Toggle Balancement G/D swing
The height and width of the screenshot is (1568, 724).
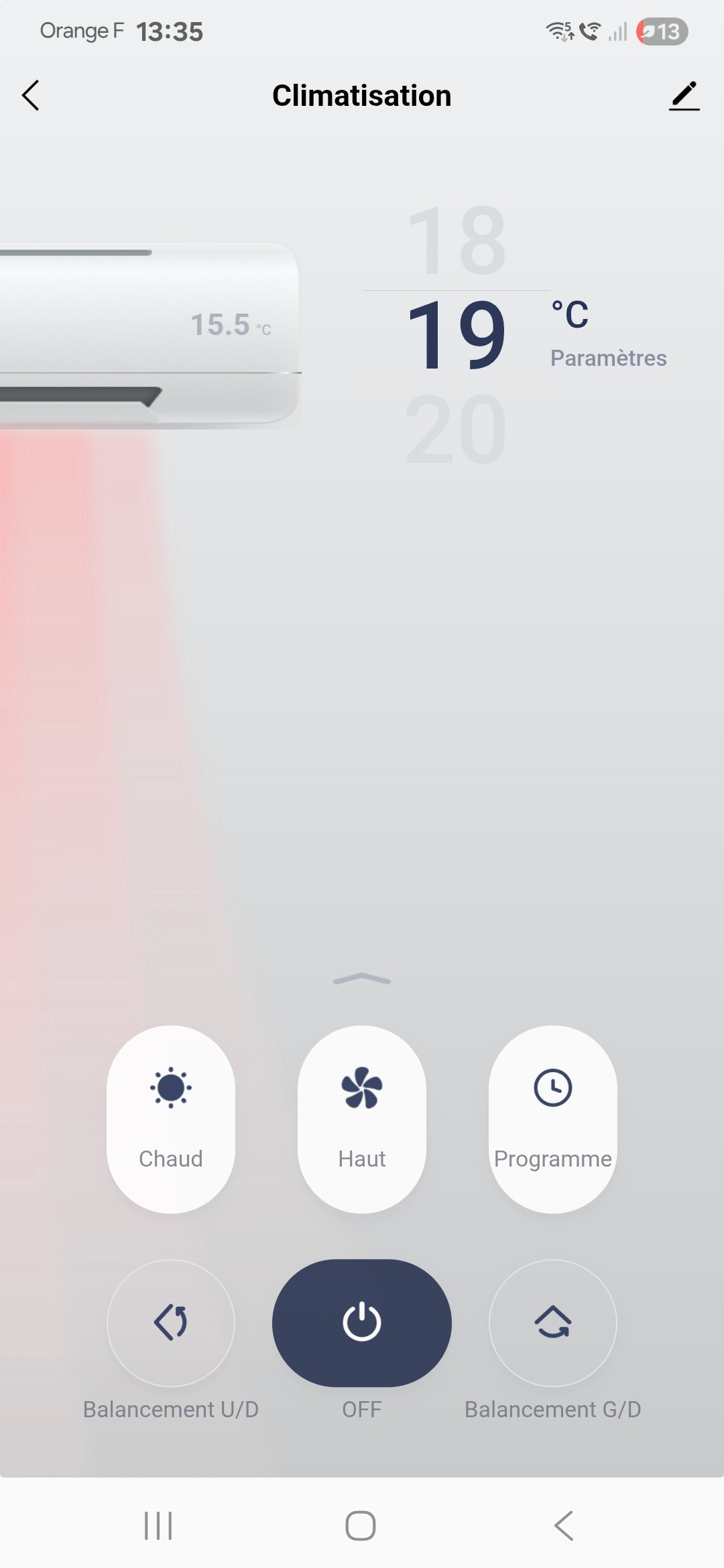[x=552, y=1323]
